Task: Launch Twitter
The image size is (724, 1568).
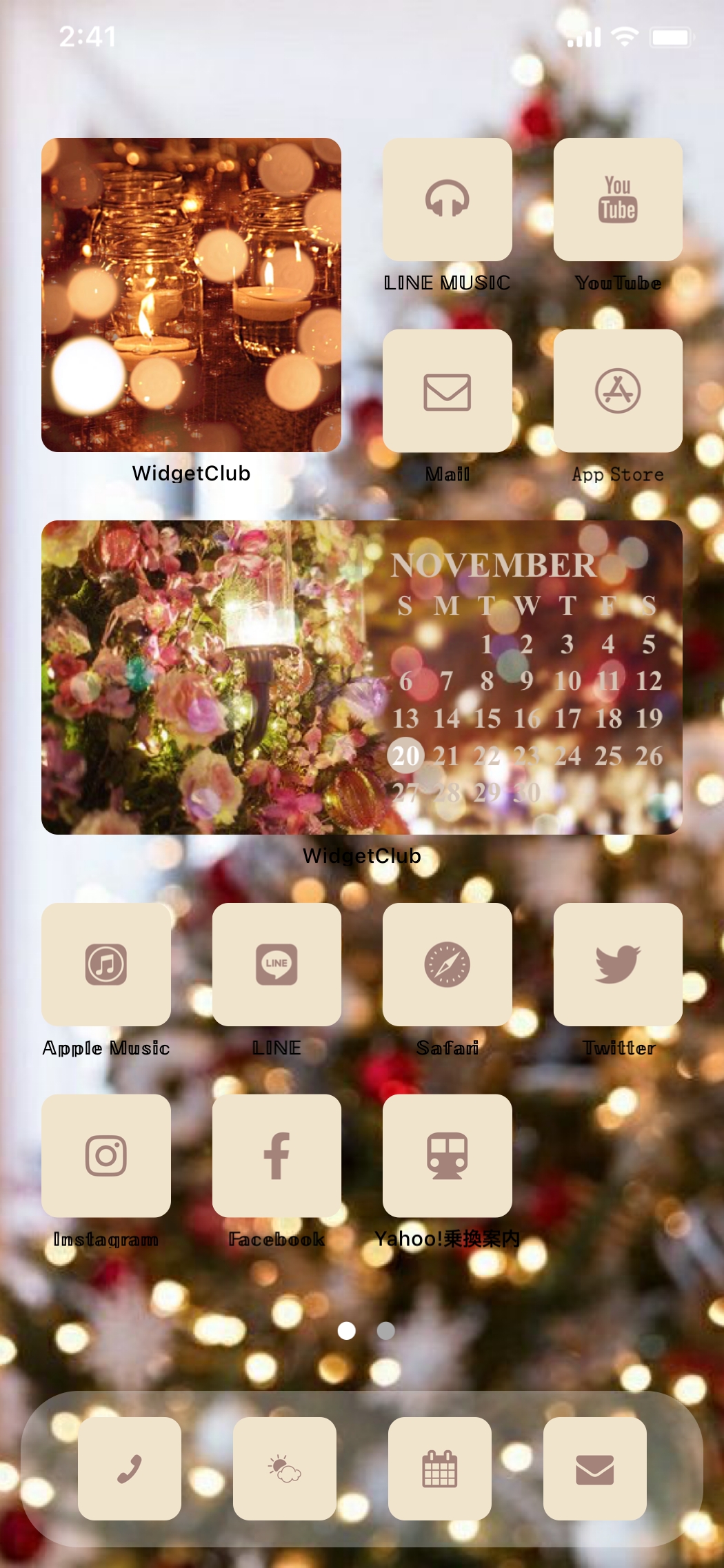Action: tap(618, 964)
